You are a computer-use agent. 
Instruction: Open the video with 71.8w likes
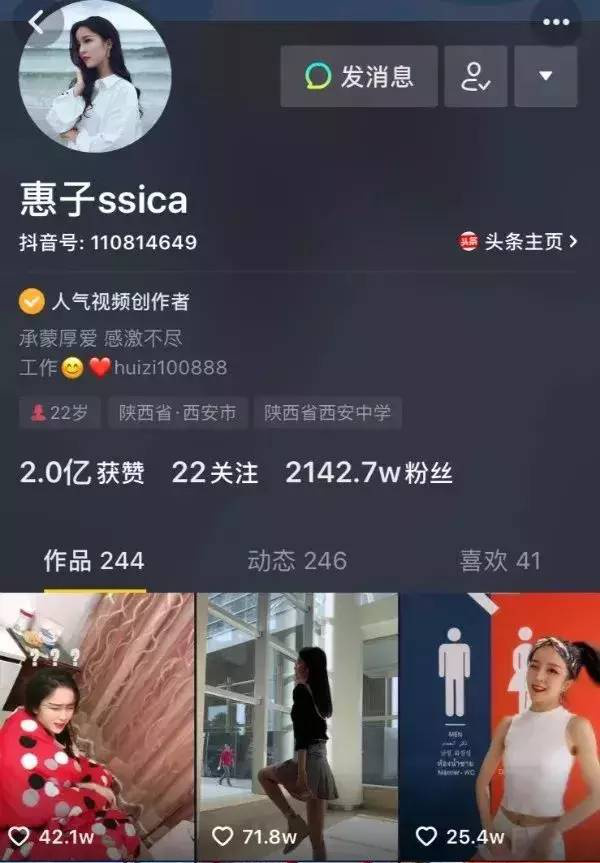click(x=297, y=725)
